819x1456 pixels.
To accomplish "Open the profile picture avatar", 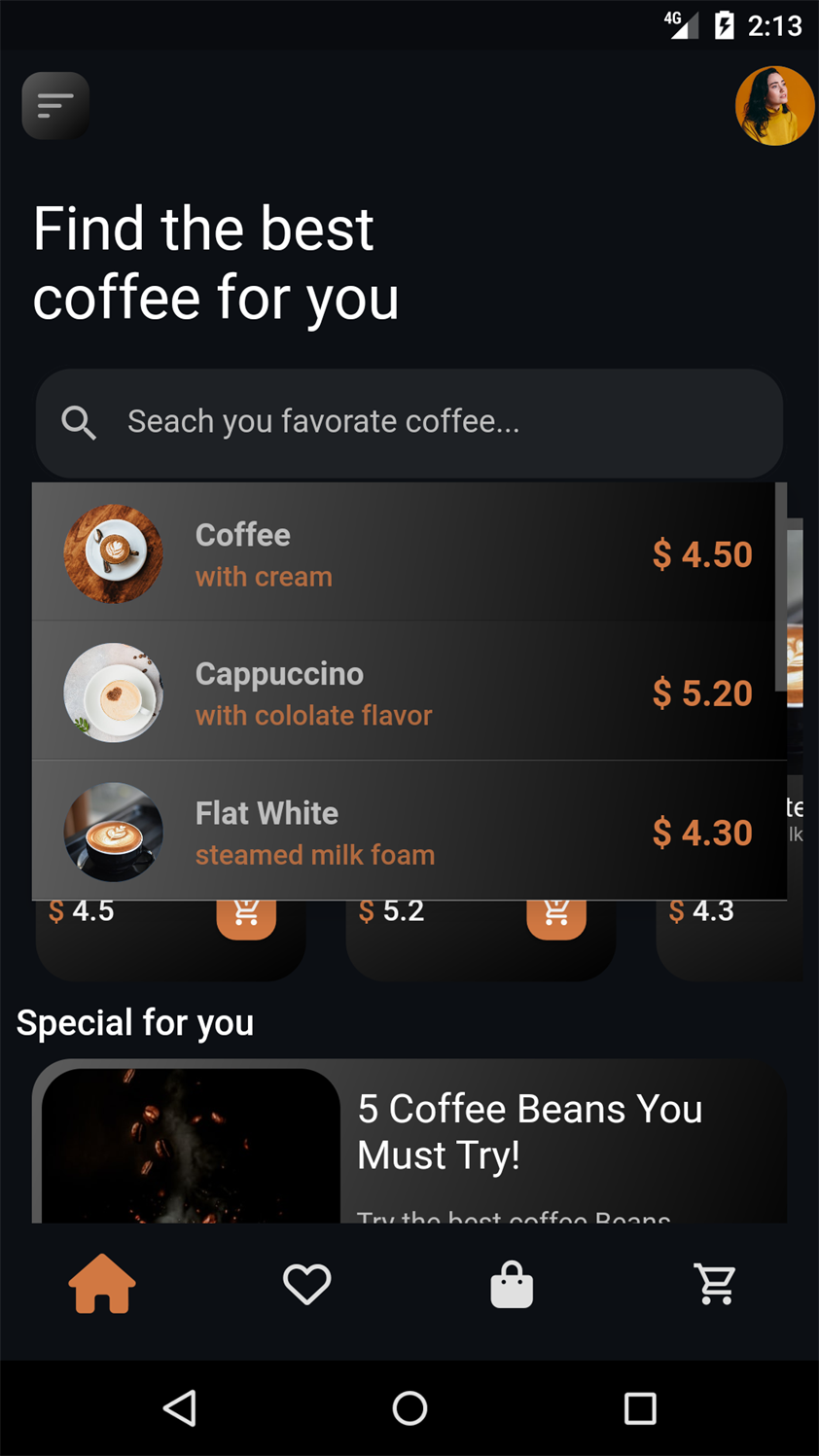I will (773, 105).
